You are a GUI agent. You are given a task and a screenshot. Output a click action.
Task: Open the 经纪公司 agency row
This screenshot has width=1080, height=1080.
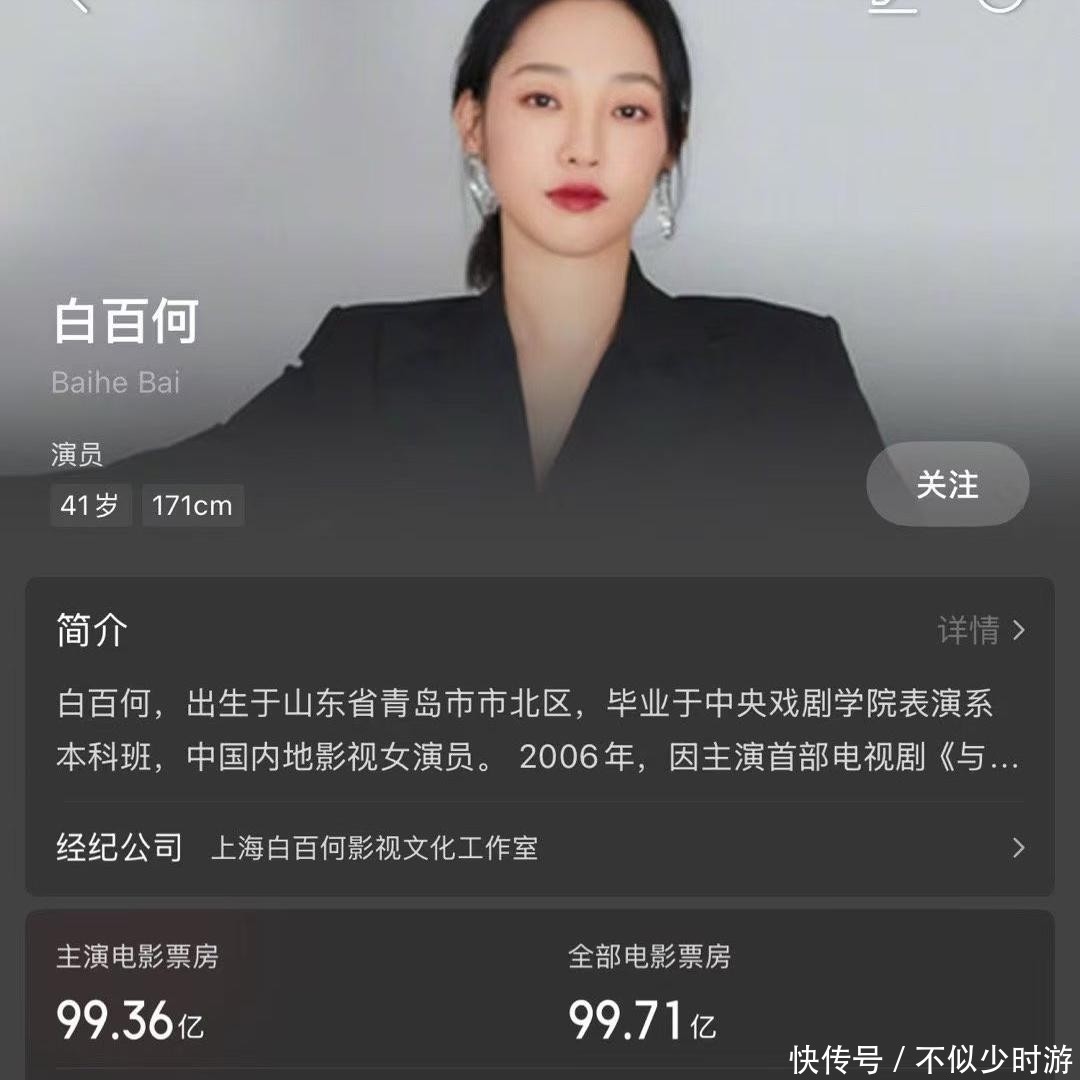point(540,848)
